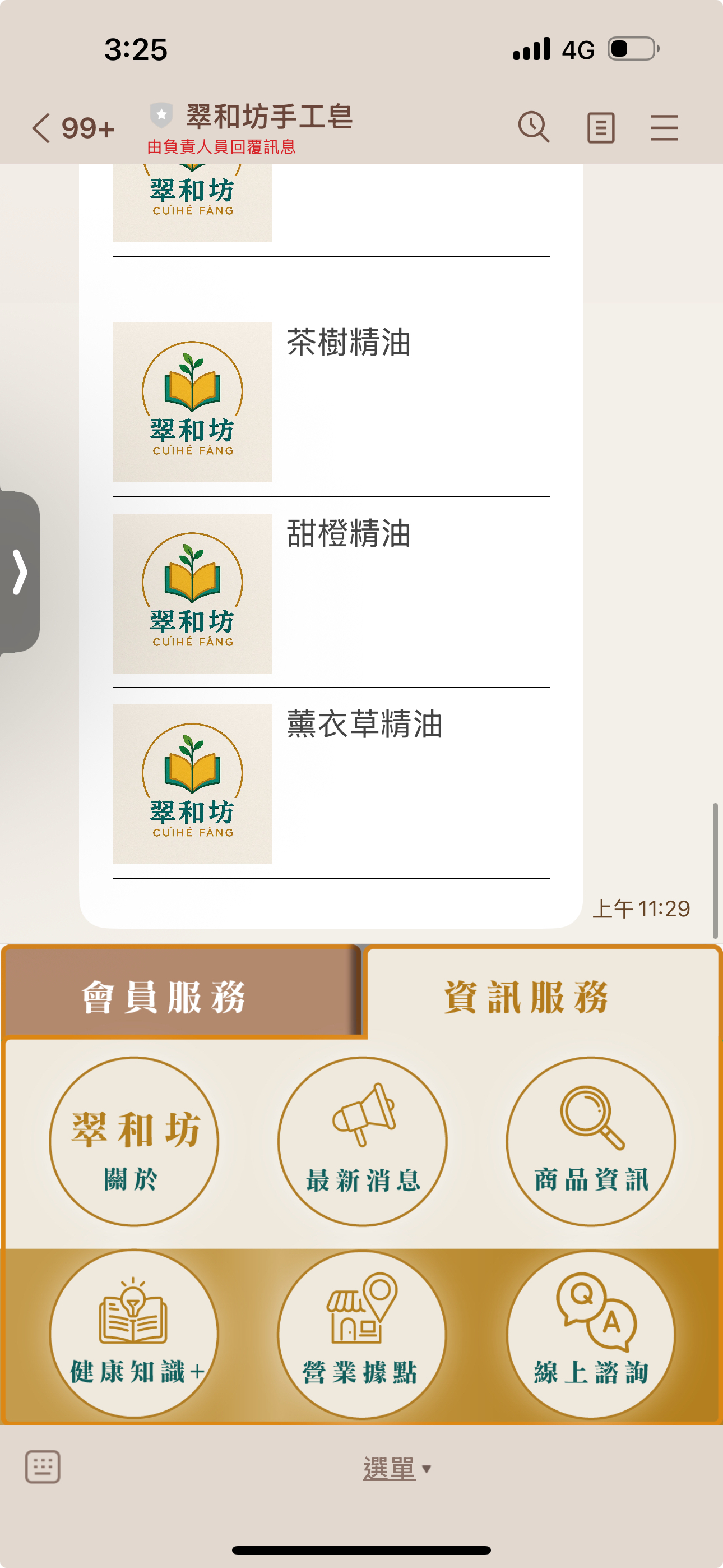Open 商品資訊 product info
This screenshot has width=723, height=1568.
[x=590, y=1141]
